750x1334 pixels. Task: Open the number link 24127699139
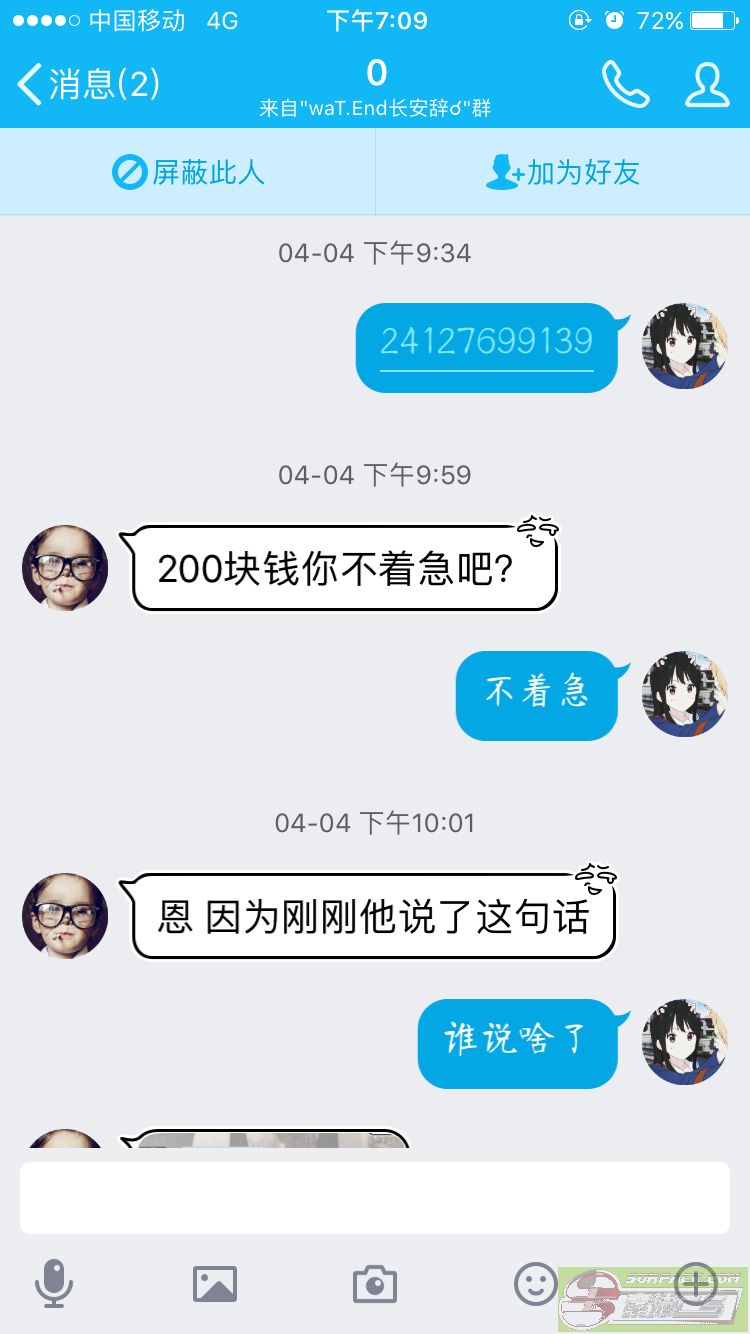coord(487,342)
